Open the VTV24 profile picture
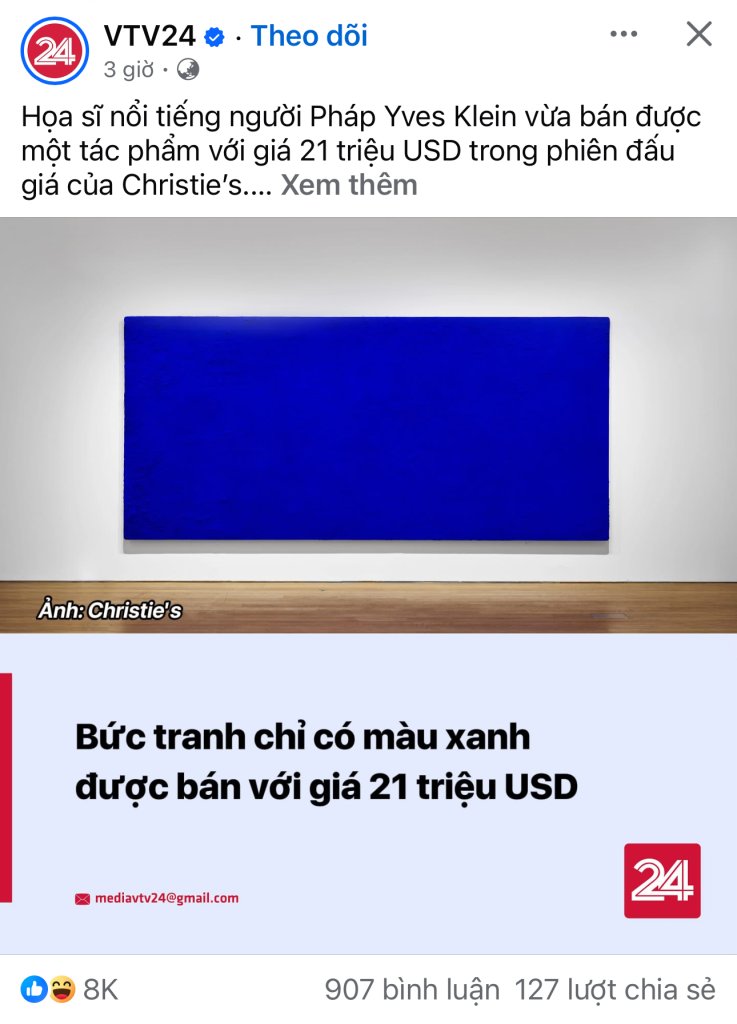This screenshot has height=1024, width=737. [54, 51]
